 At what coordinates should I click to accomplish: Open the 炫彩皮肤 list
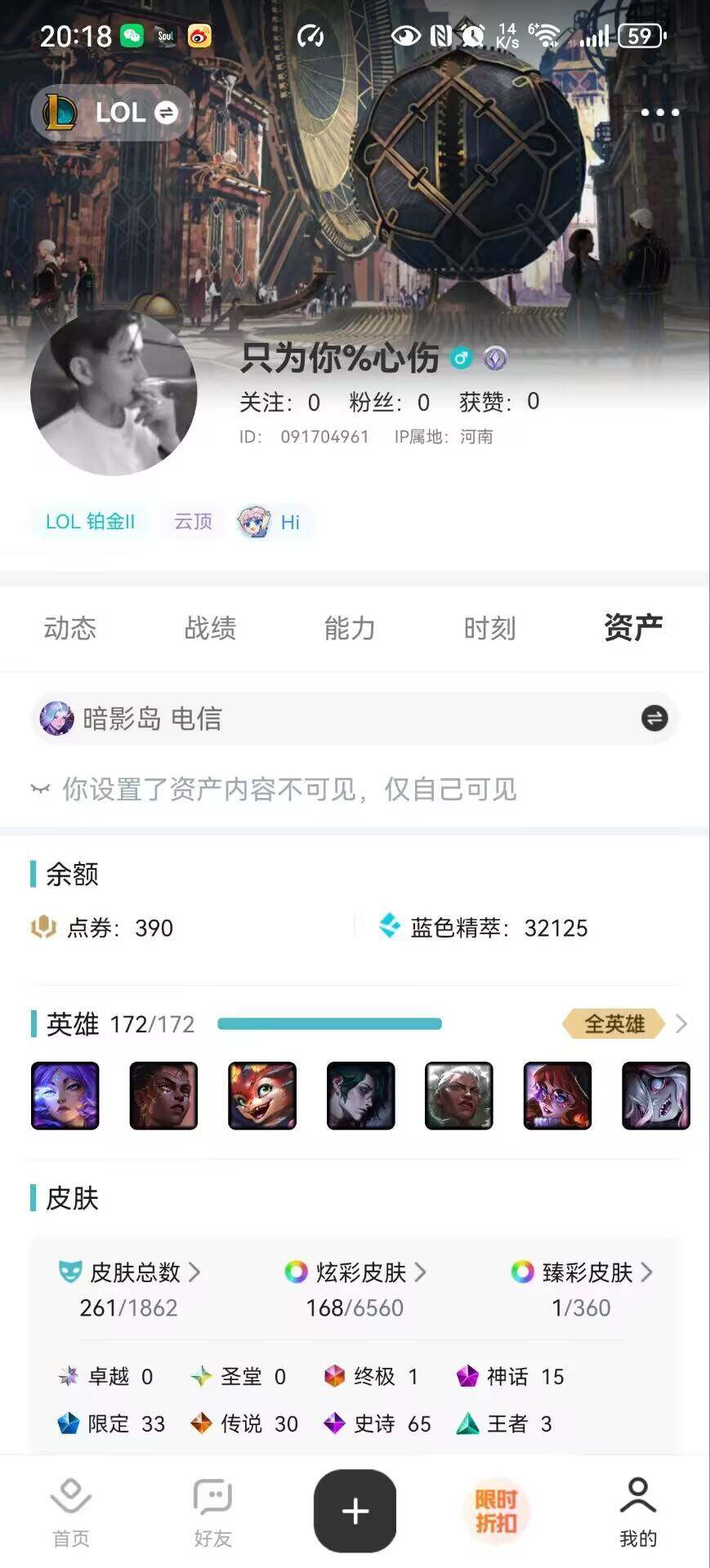355,1272
